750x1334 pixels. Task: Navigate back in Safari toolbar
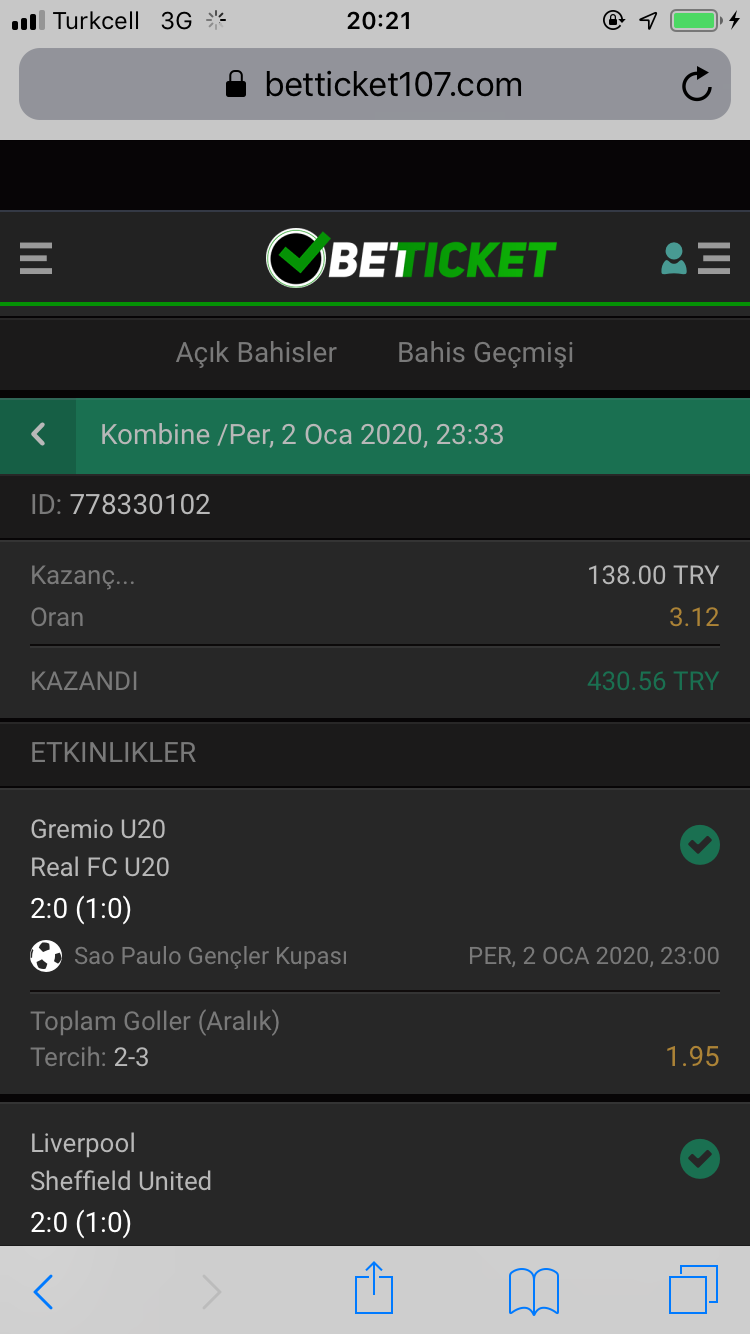click(43, 1292)
